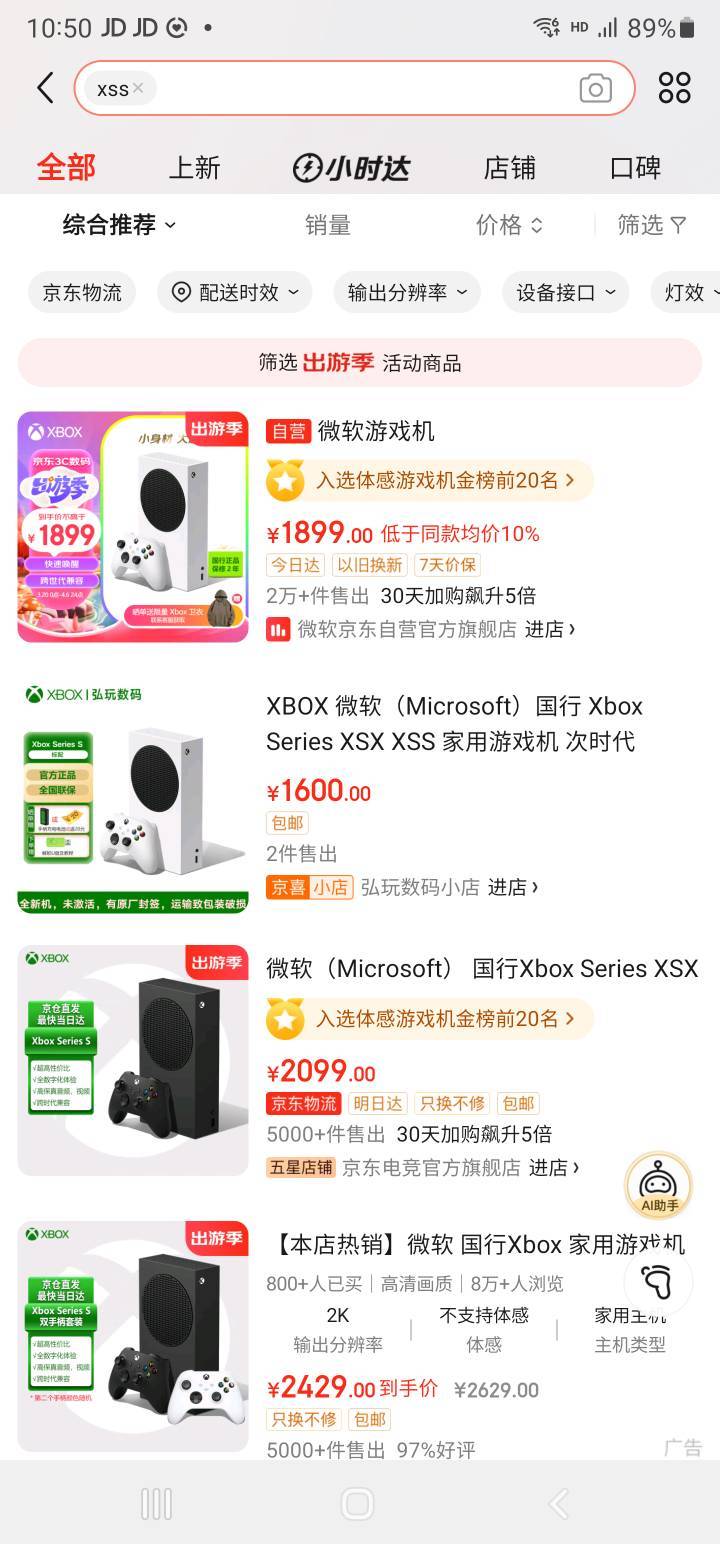
Task: Enter 微软京东自营官方旗舰店 via 进店
Action: tap(551, 629)
